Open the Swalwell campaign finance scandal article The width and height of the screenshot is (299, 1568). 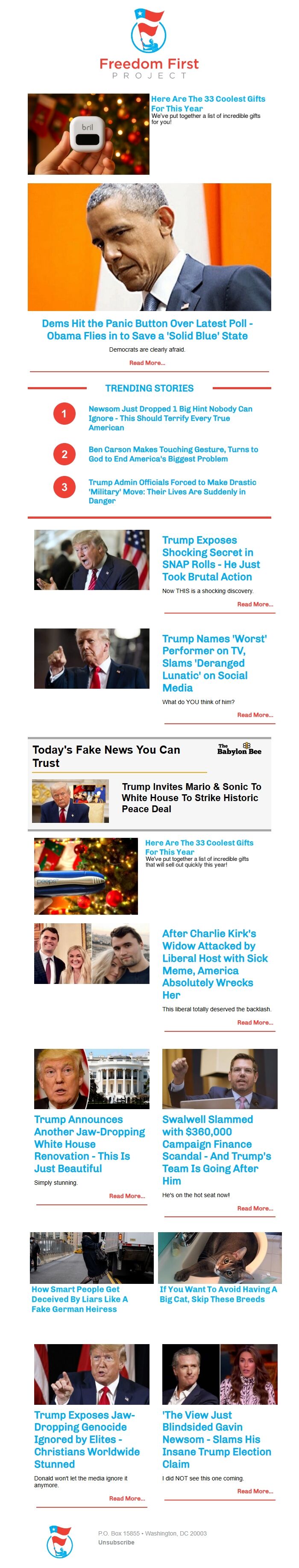[216, 1150]
